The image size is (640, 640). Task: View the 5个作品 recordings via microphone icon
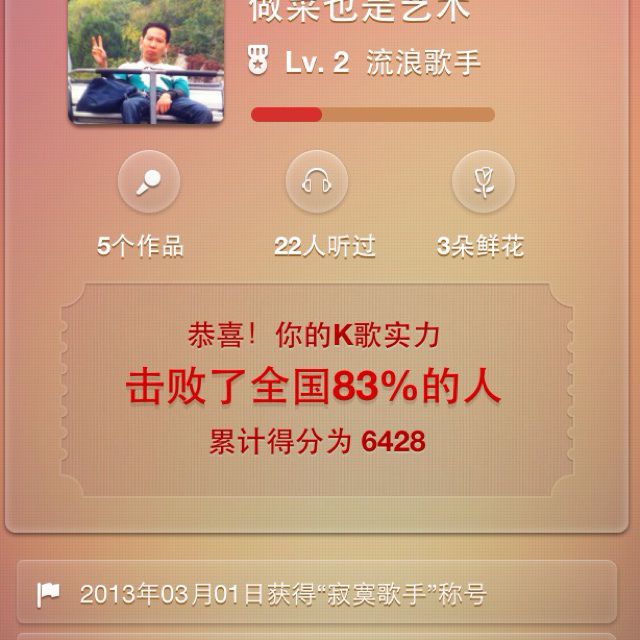tap(149, 184)
